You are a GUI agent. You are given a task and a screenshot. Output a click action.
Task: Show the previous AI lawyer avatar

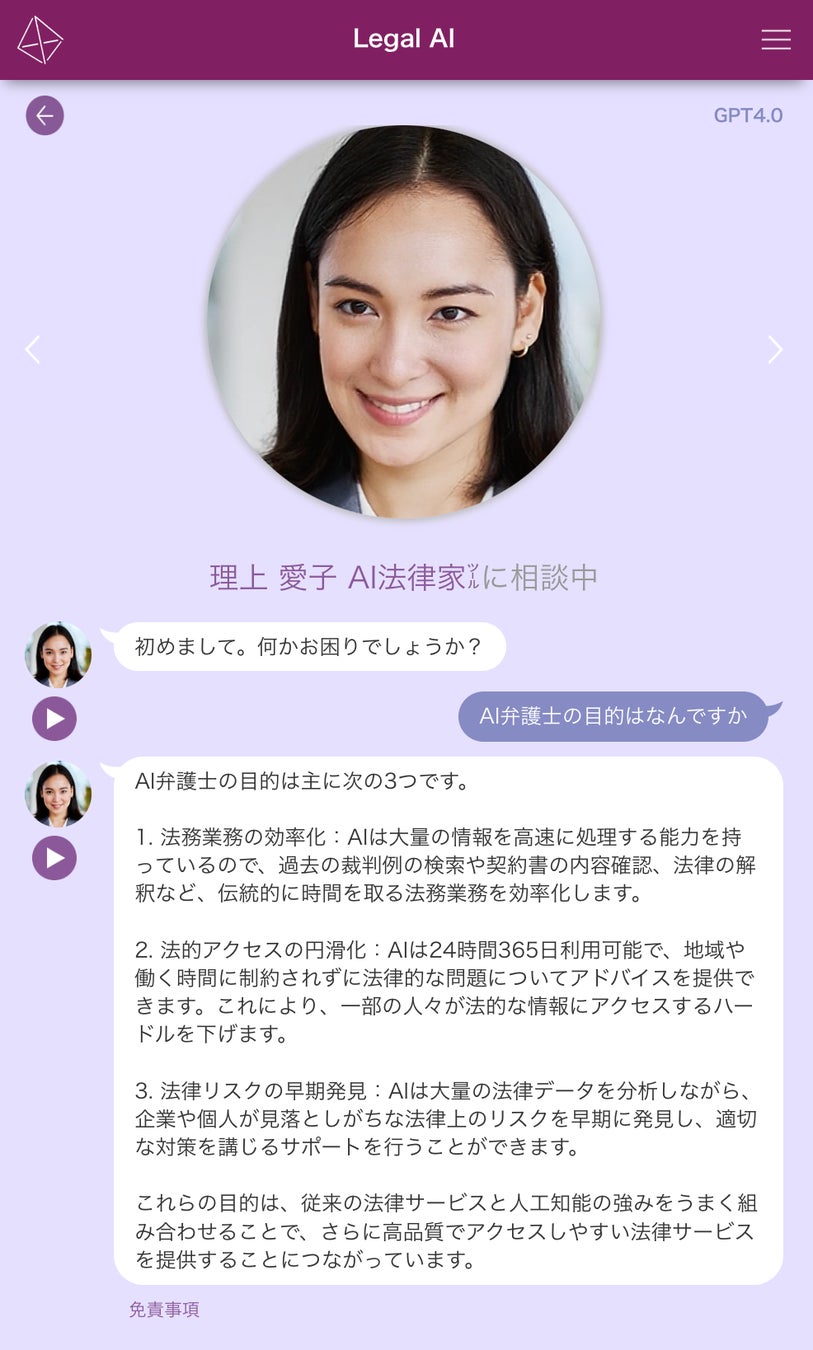click(33, 350)
